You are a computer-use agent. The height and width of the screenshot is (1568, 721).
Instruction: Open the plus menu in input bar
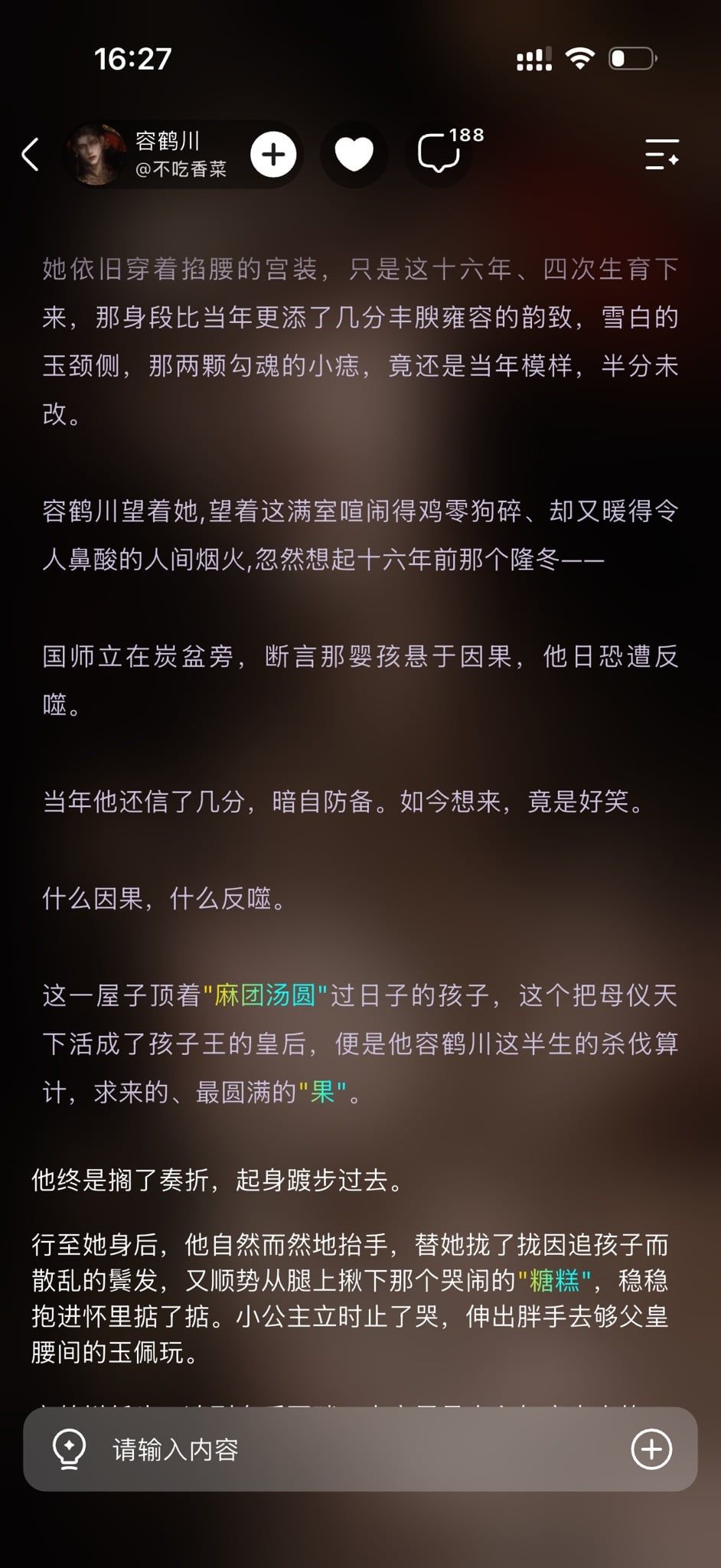click(x=651, y=1449)
